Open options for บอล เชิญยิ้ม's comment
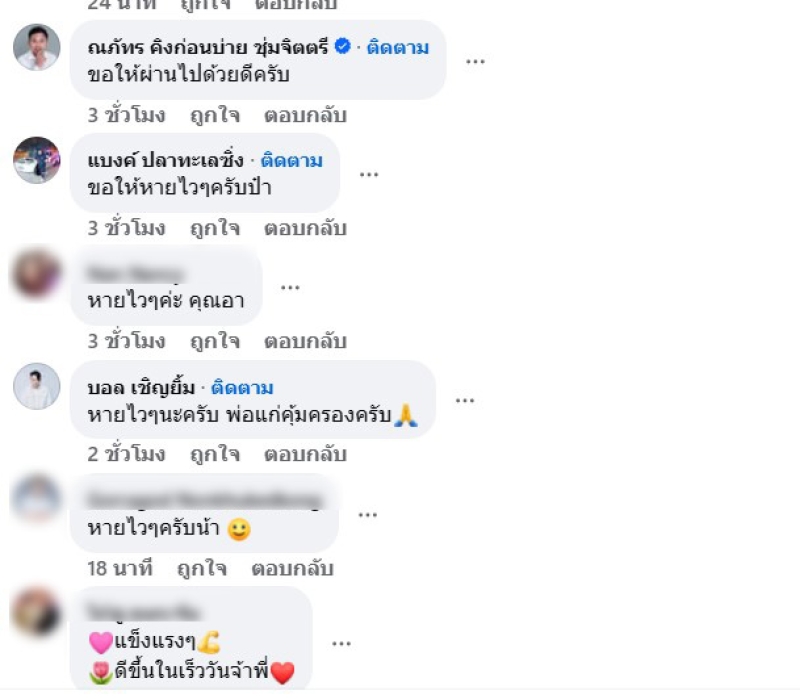This screenshot has width=800, height=699. coord(465,400)
